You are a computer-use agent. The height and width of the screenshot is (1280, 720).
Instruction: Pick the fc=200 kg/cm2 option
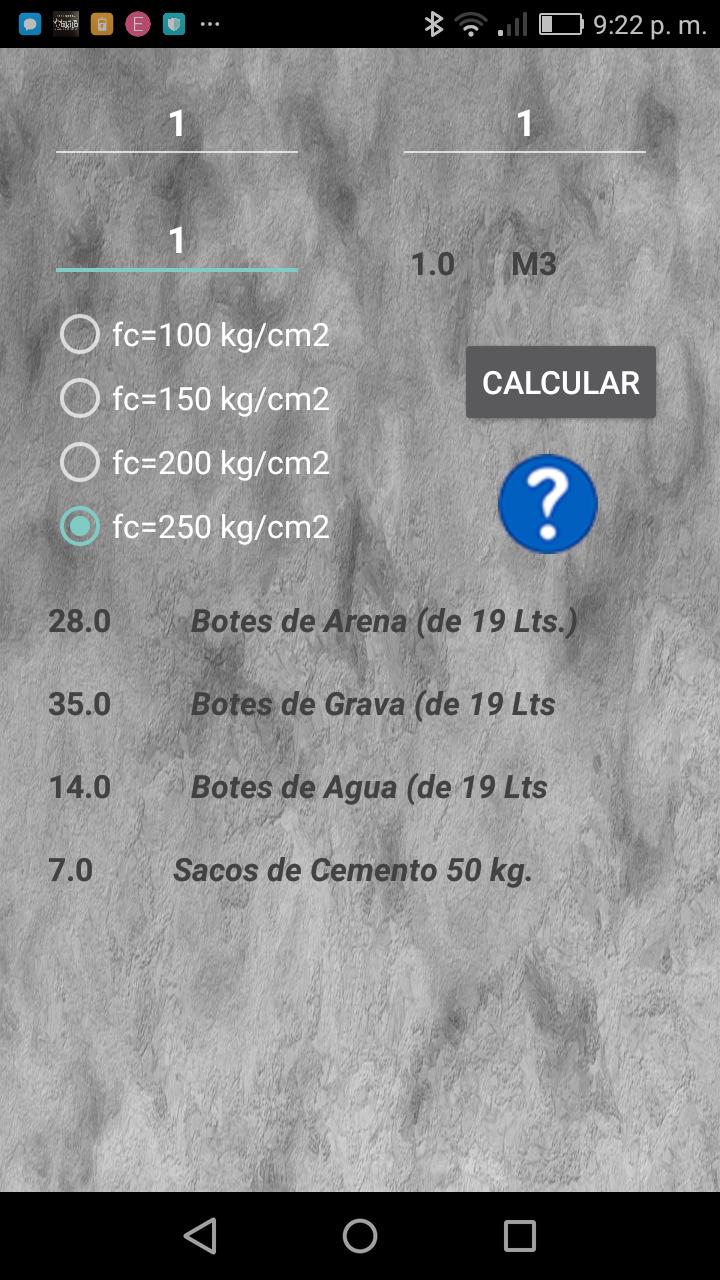click(195, 463)
